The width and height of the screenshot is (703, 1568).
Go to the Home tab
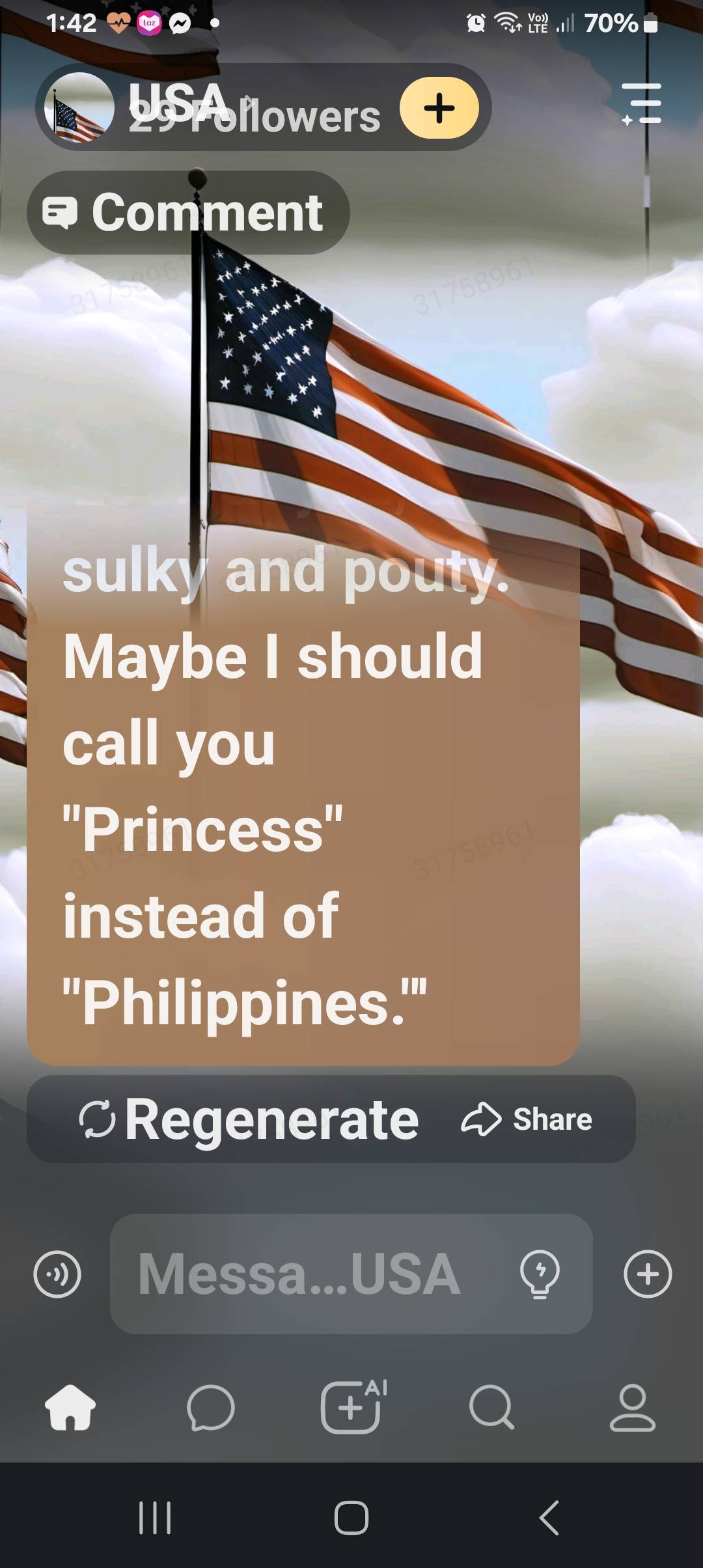click(x=70, y=1407)
